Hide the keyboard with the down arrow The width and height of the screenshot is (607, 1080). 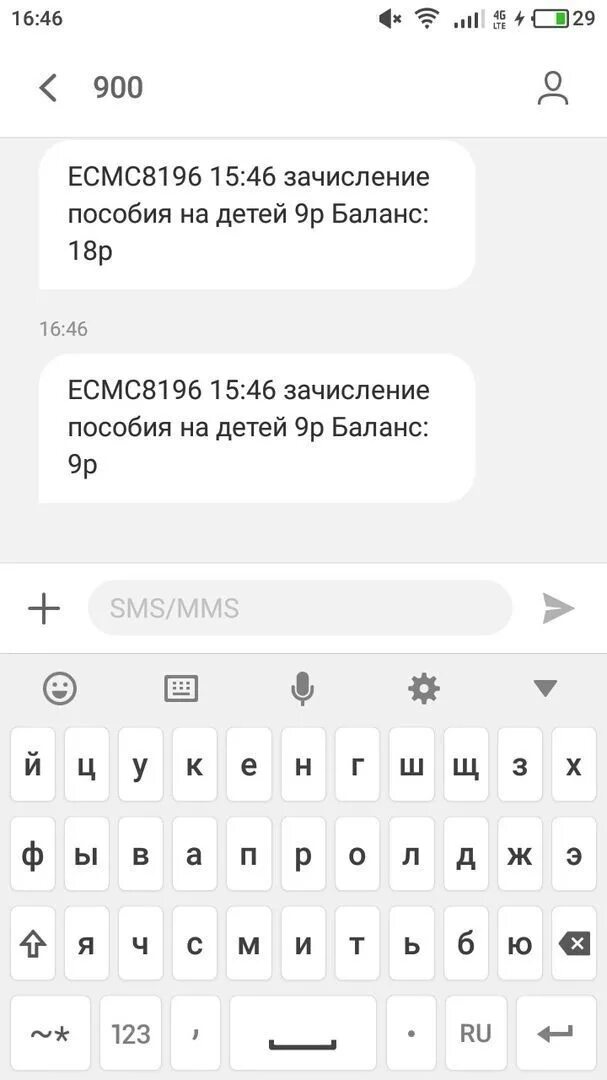coord(545,688)
